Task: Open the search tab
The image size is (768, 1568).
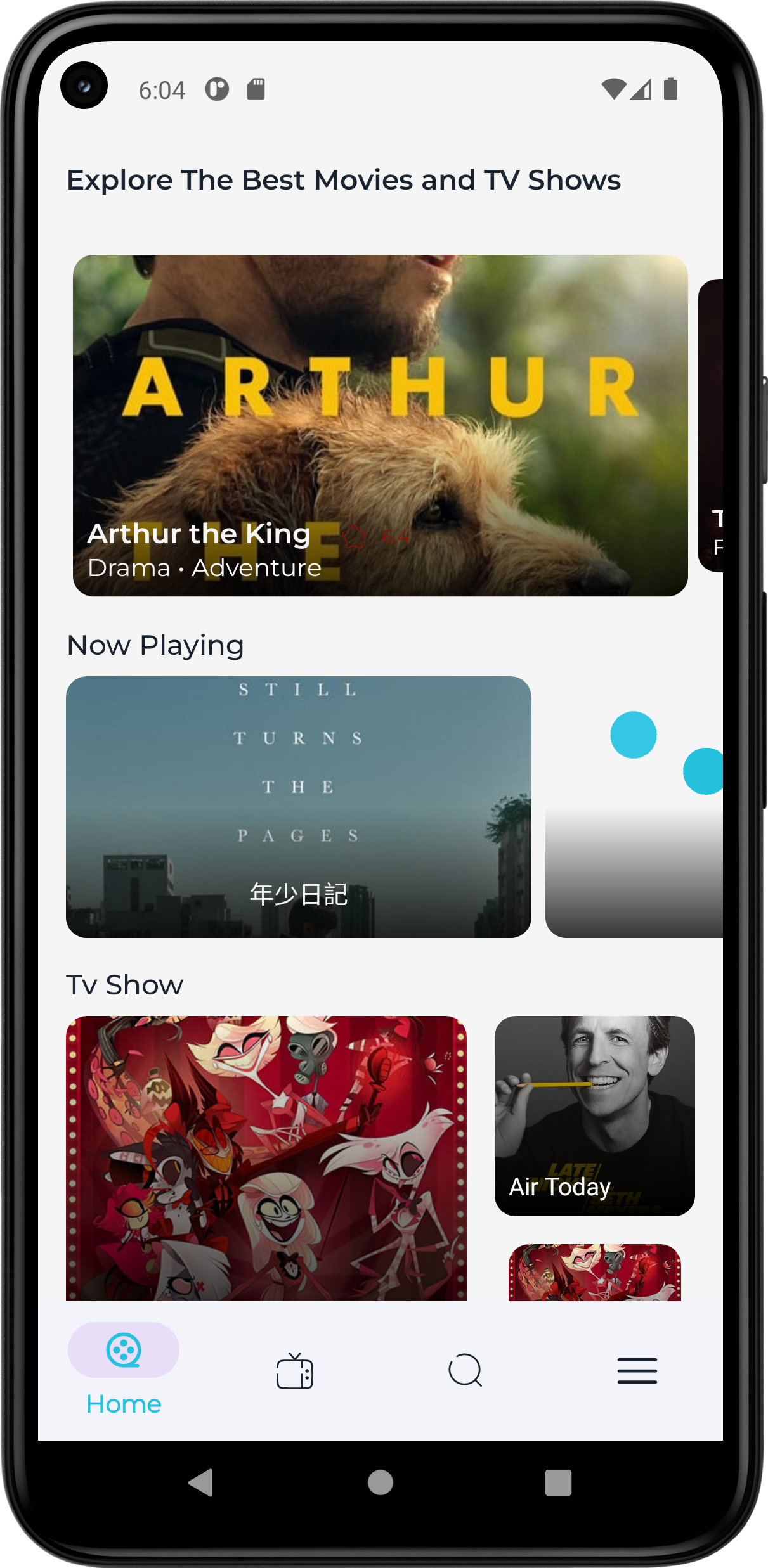Action: click(465, 1371)
